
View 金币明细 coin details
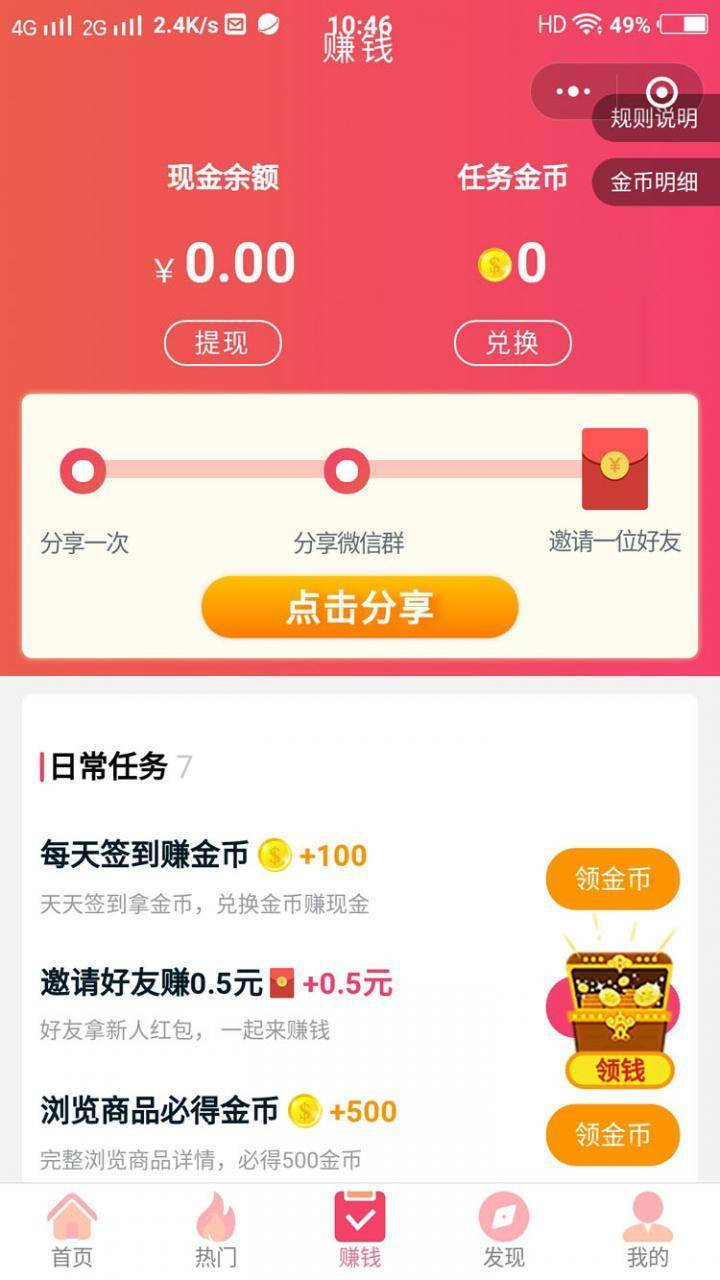[x=655, y=182]
